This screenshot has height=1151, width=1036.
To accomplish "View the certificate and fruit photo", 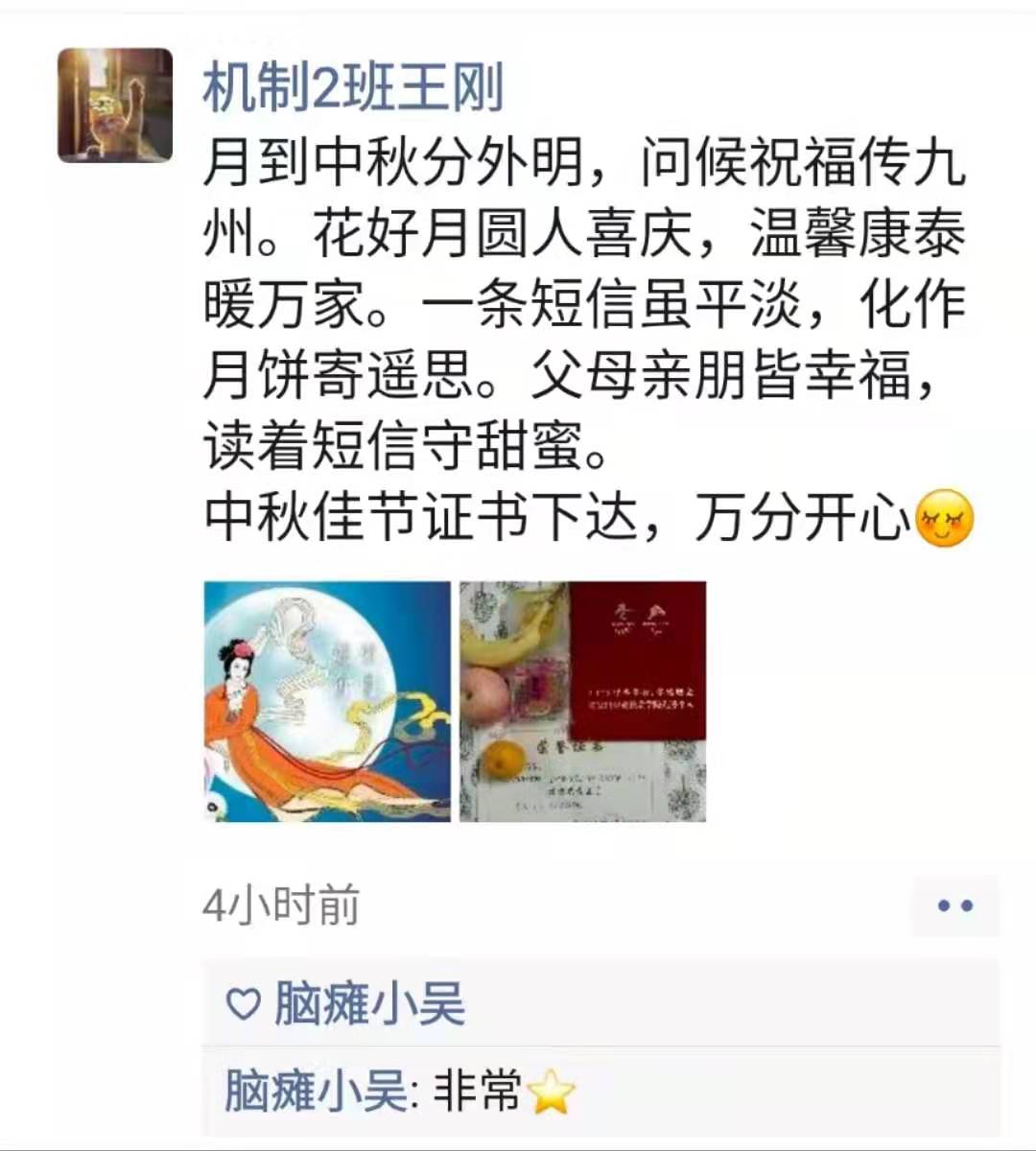I will pyautogui.click(x=582, y=701).
